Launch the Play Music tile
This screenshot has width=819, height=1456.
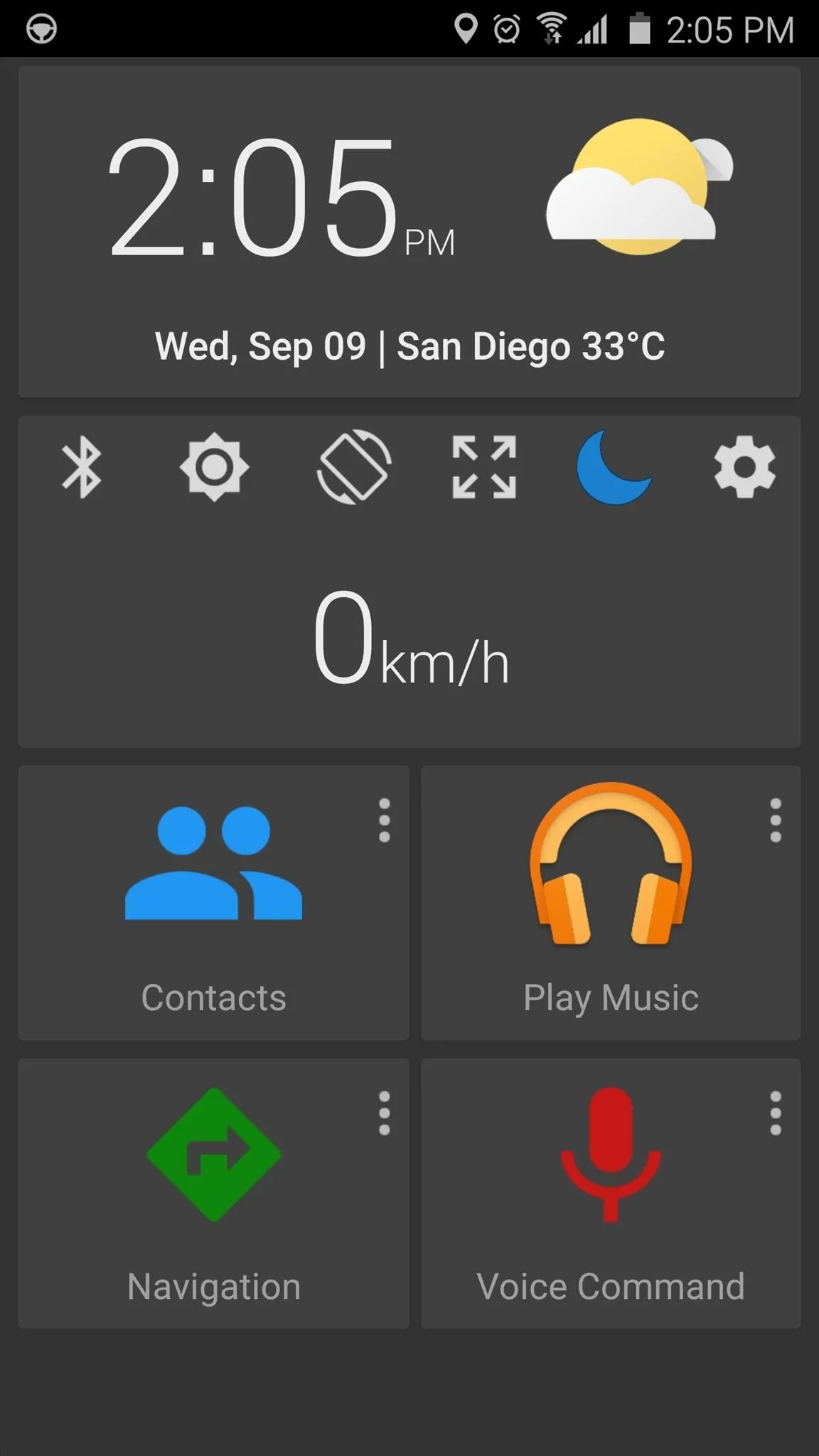coord(611,903)
